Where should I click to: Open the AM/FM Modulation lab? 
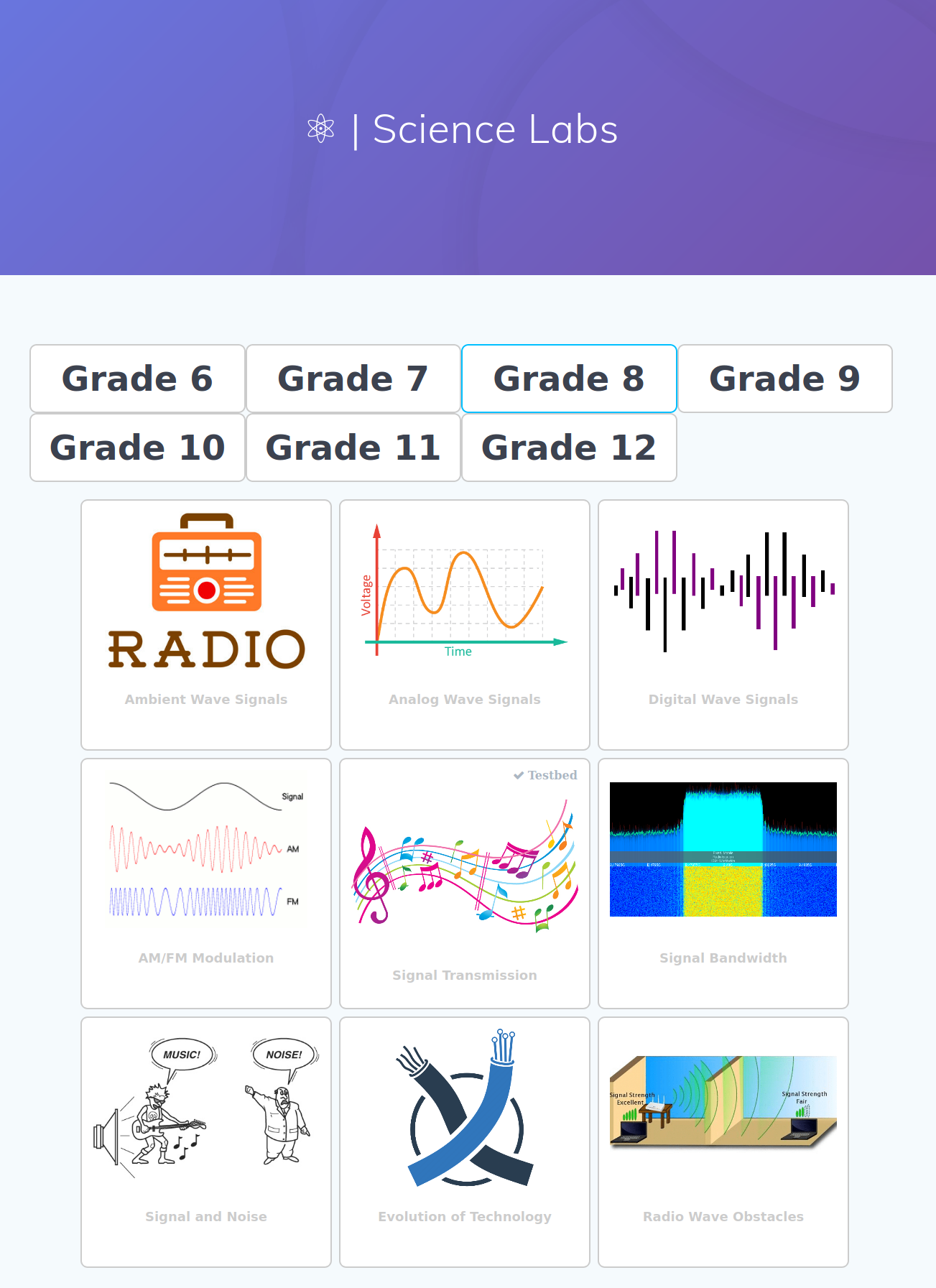tap(206, 883)
